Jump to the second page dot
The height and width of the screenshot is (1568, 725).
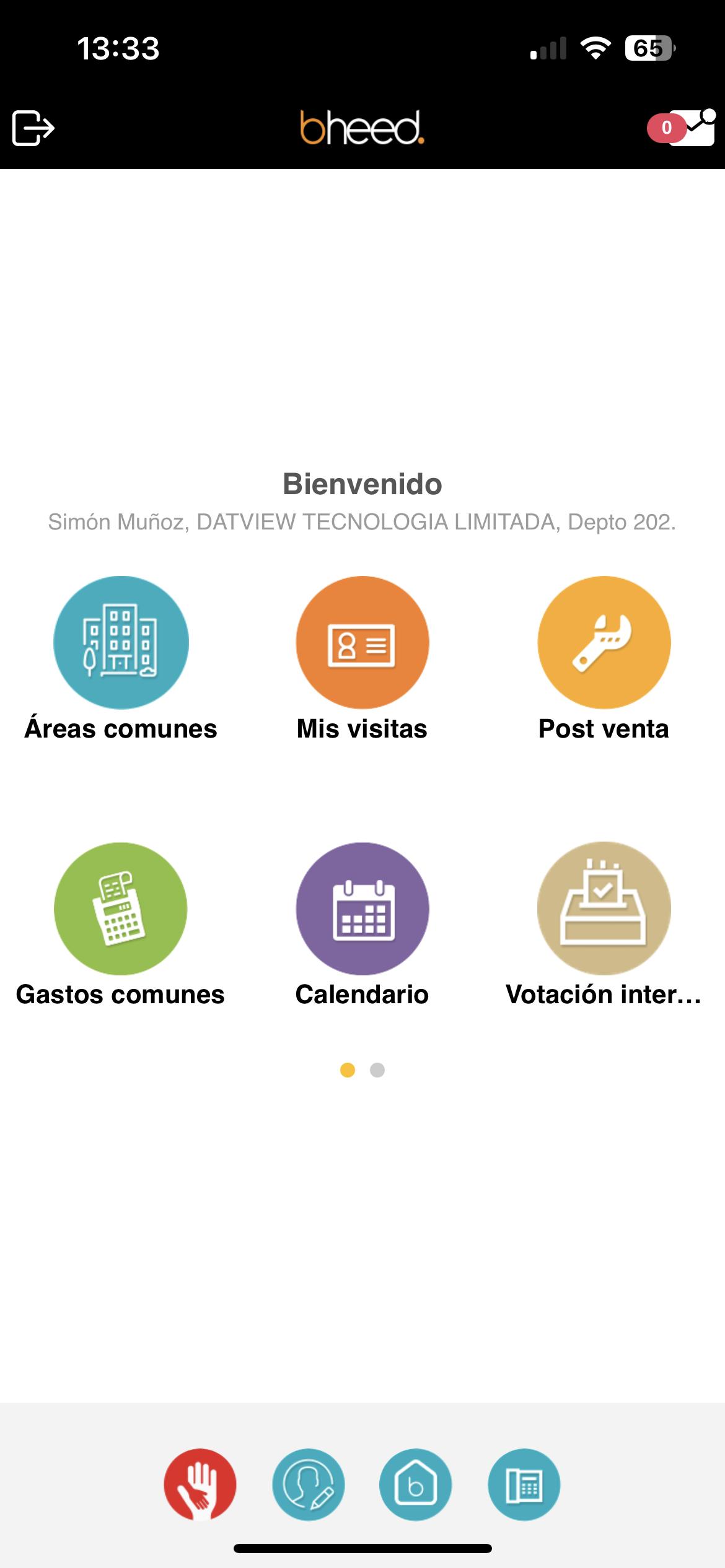tap(377, 1070)
